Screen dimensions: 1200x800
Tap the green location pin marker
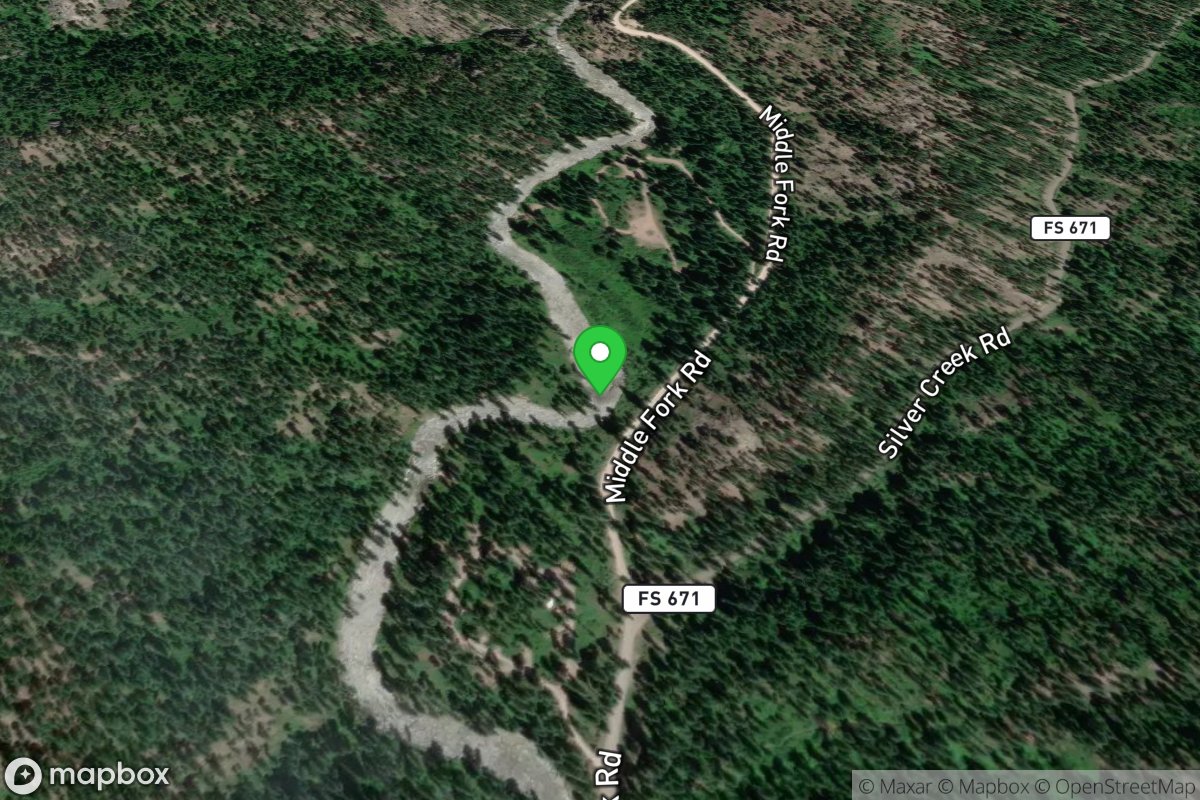pos(599,357)
